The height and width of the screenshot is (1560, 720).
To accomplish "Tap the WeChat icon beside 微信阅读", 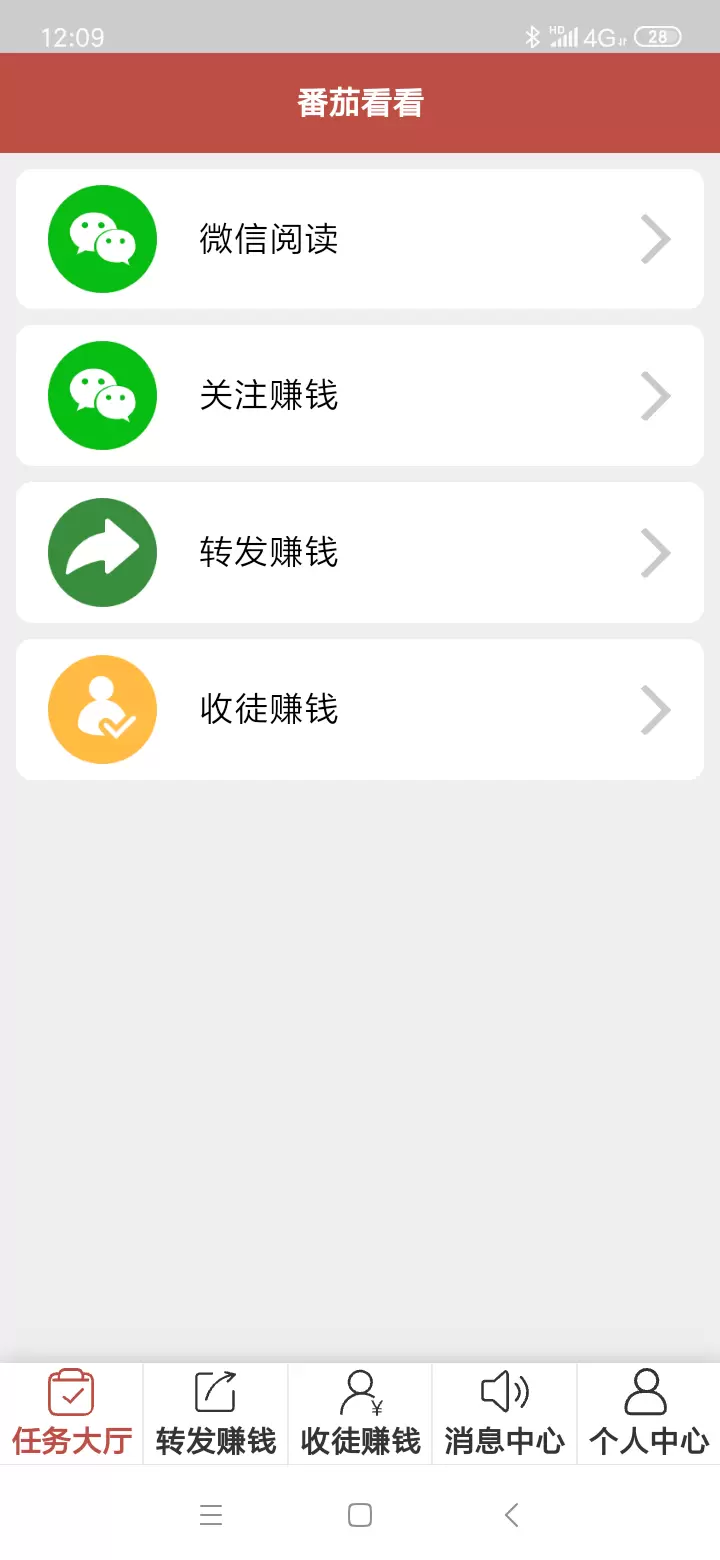I will pyautogui.click(x=101, y=239).
